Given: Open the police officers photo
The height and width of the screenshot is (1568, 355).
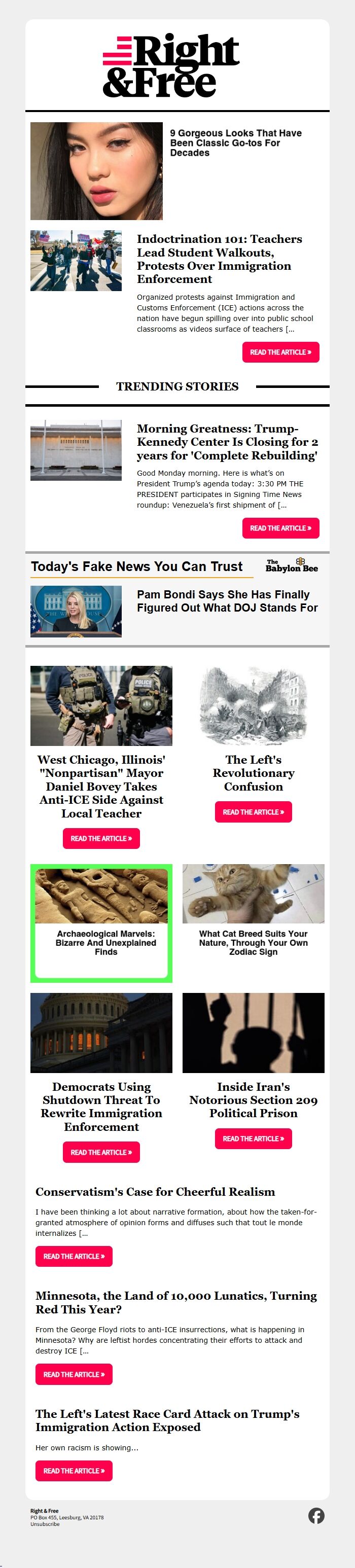Looking at the screenshot, I should coord(101,705).
